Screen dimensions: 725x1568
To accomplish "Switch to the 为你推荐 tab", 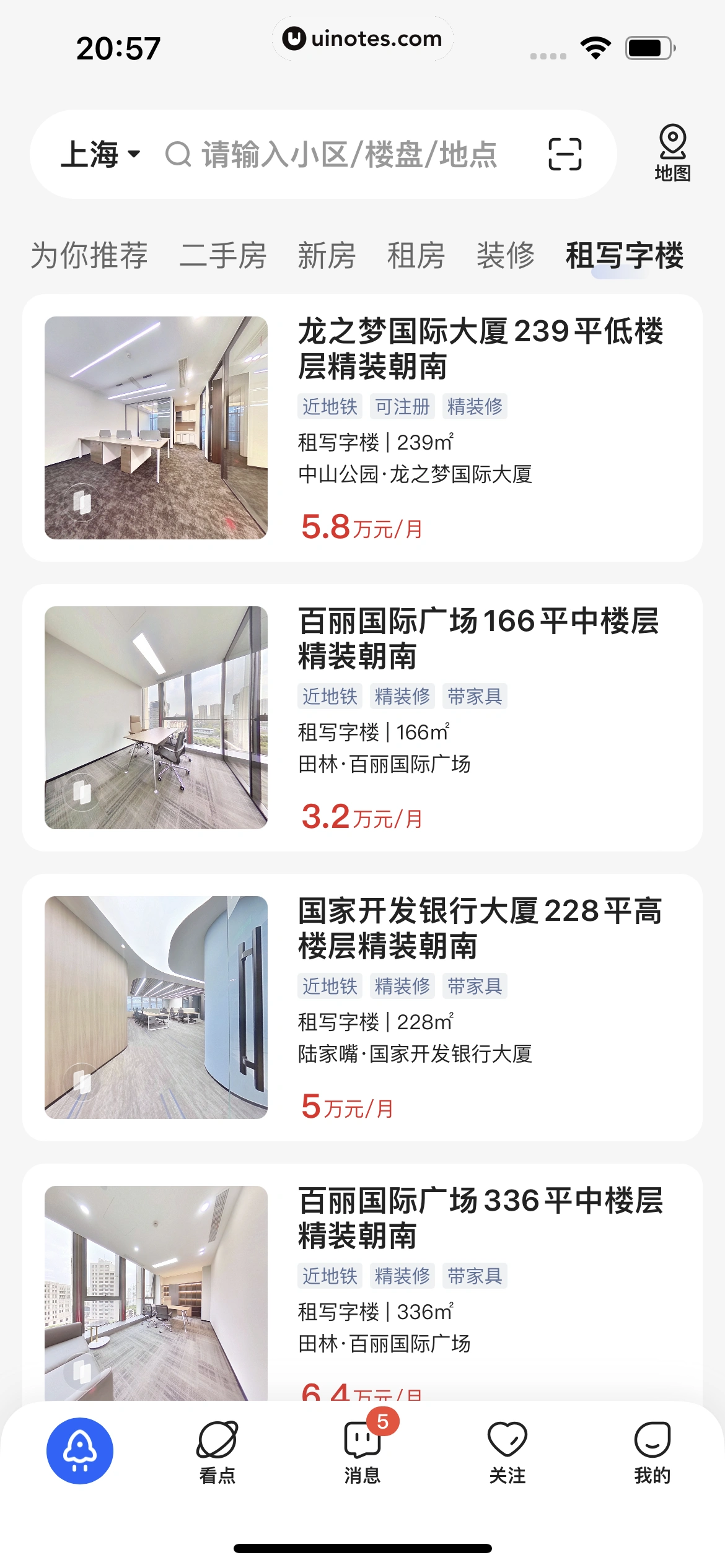I will point(89,255).
